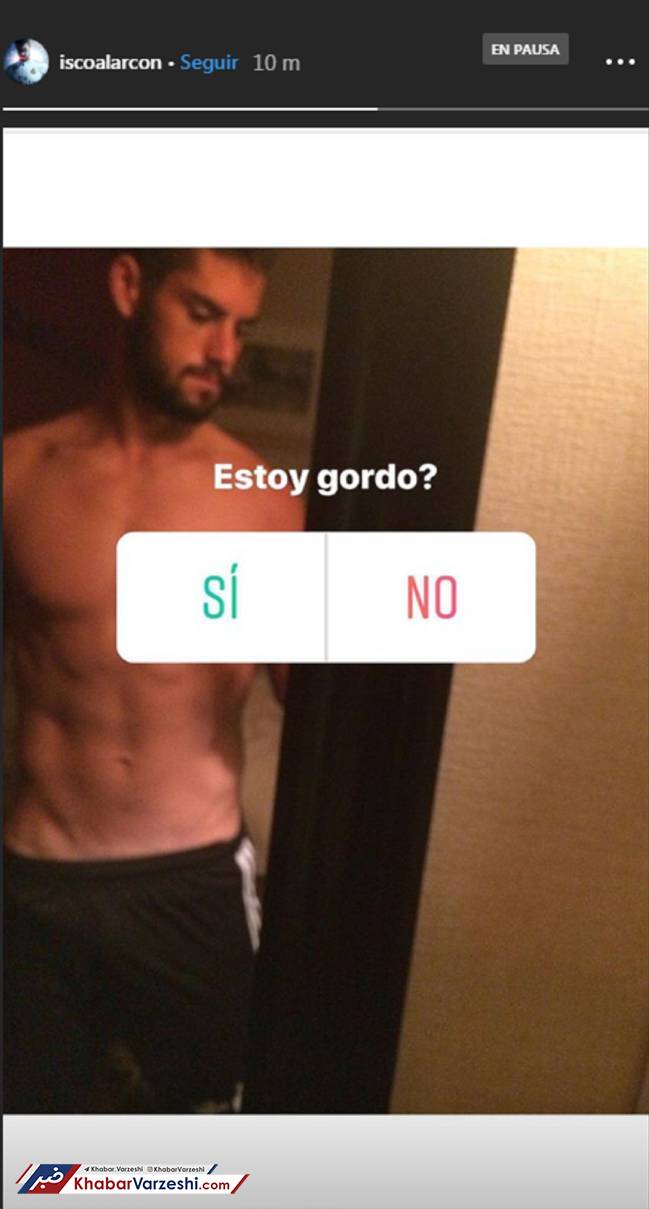Image resolution: width=649 pixels, height=1209 pixels.
Task: Follow the account via Seguir
Action: 209,62
